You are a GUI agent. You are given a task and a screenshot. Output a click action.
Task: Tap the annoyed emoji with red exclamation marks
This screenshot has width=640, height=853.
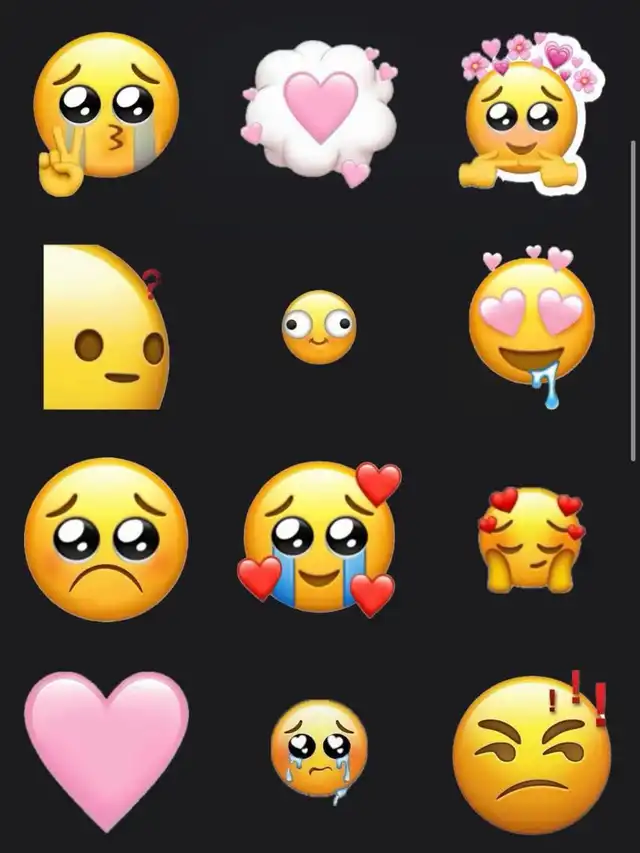tap(532, 752)
